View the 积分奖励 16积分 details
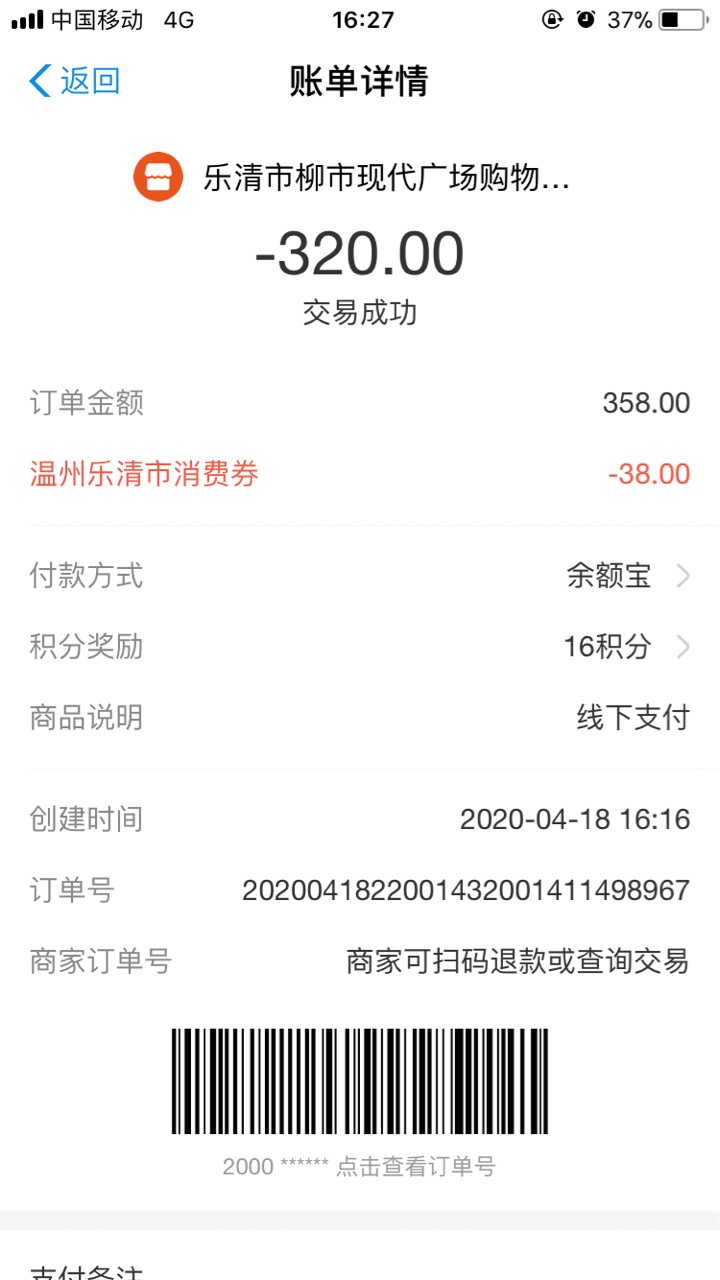The height and width of the screenshot is (1280, 720). pos(360,647)
